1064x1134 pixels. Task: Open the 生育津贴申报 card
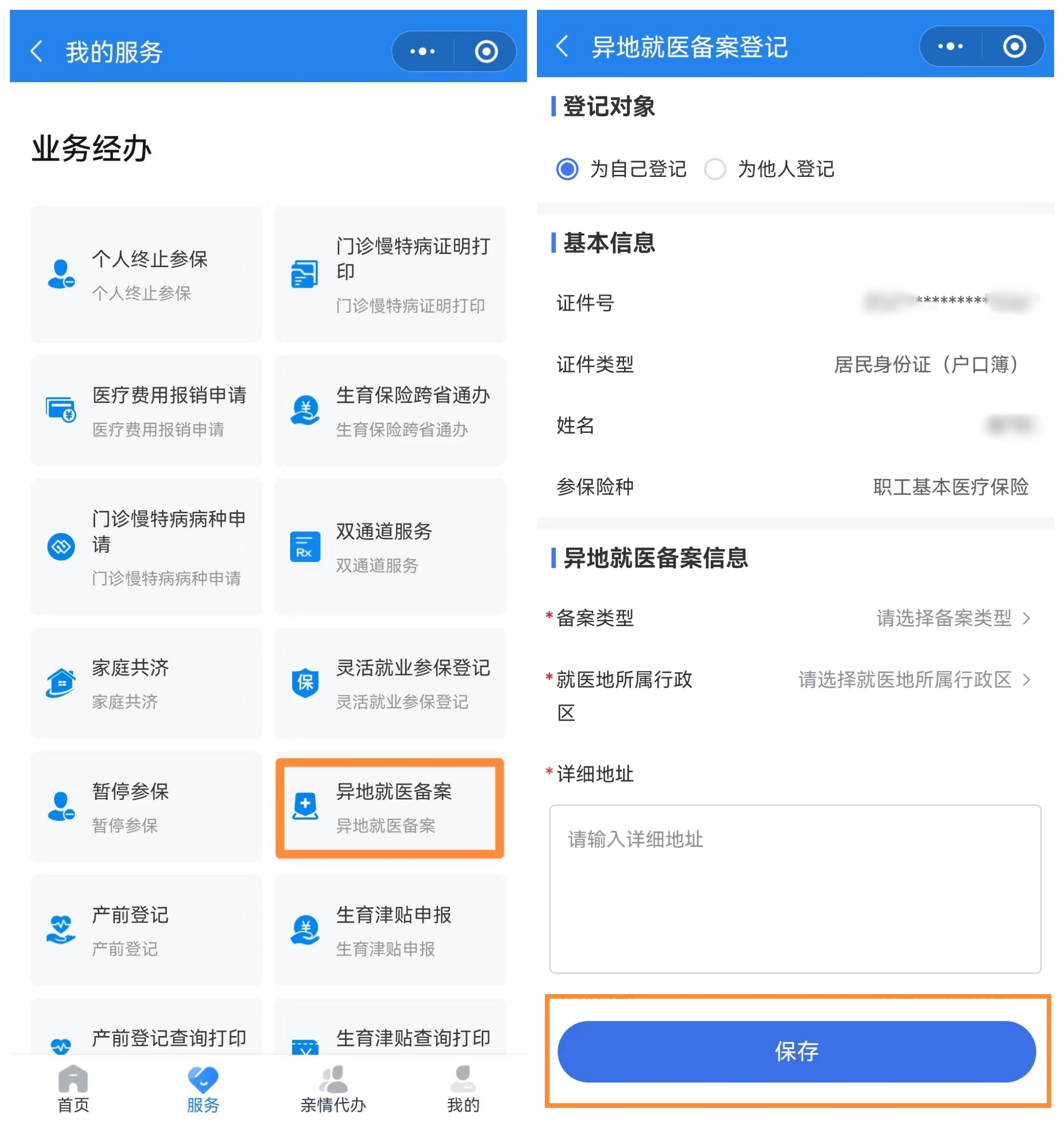point(390,931)
